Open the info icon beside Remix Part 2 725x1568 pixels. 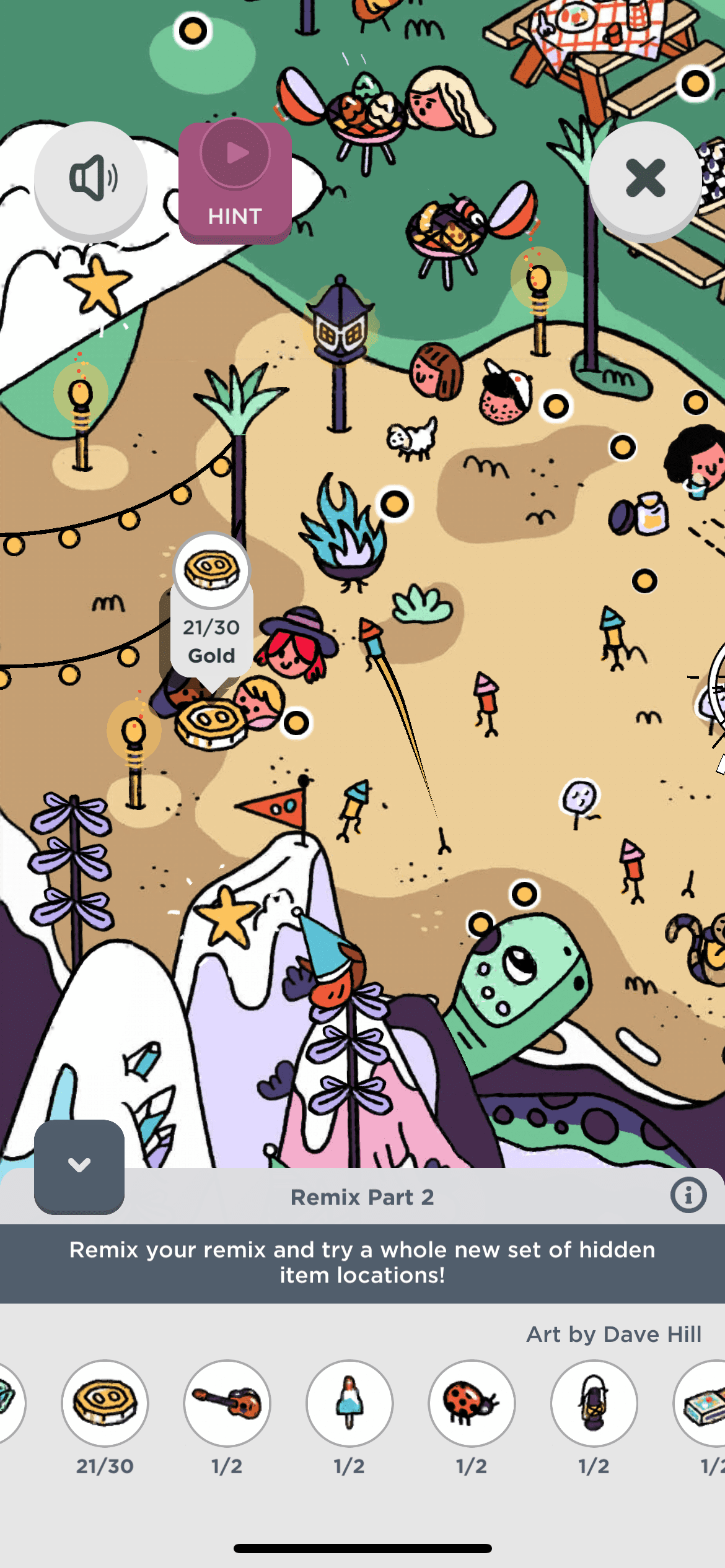coord(688,1195)
